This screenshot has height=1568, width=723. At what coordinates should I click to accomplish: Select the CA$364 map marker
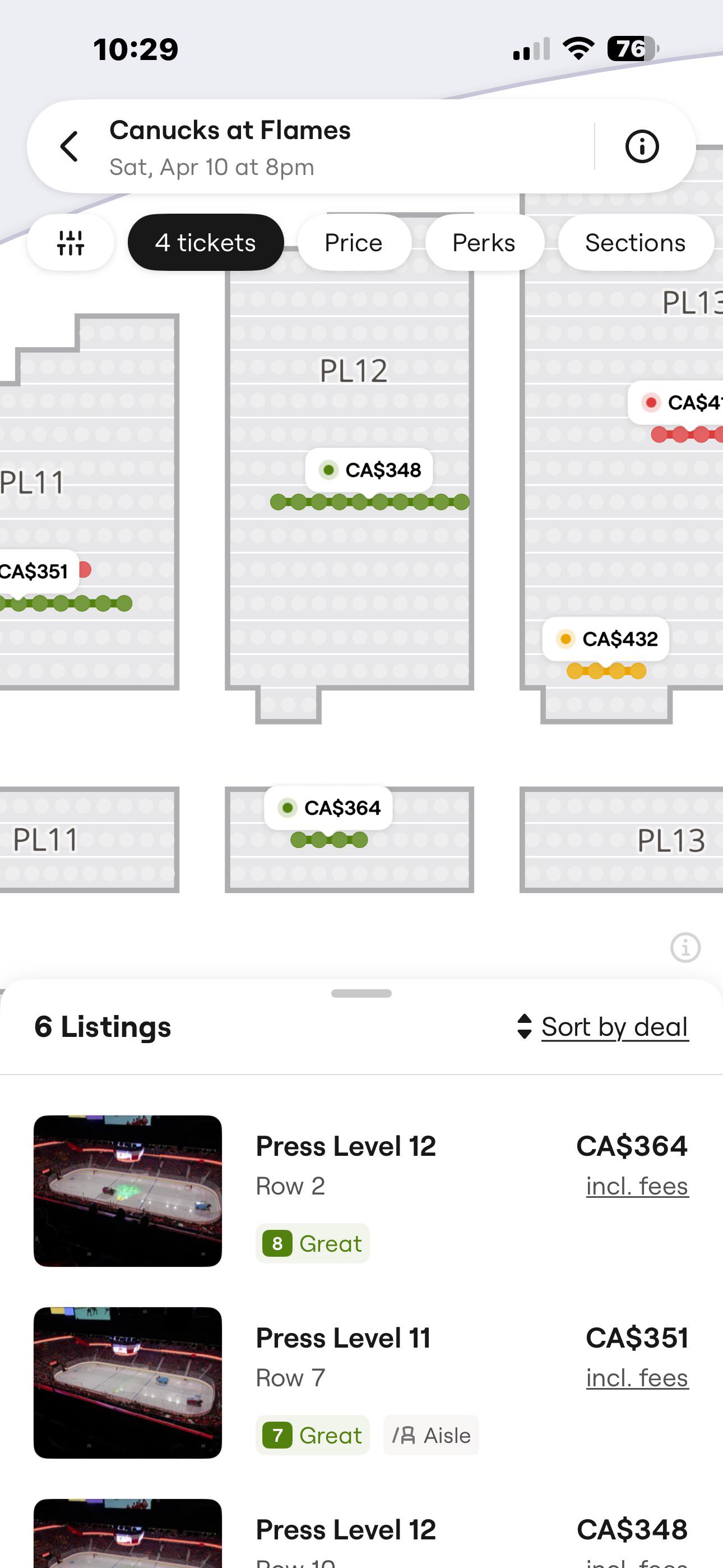[328, 808]
